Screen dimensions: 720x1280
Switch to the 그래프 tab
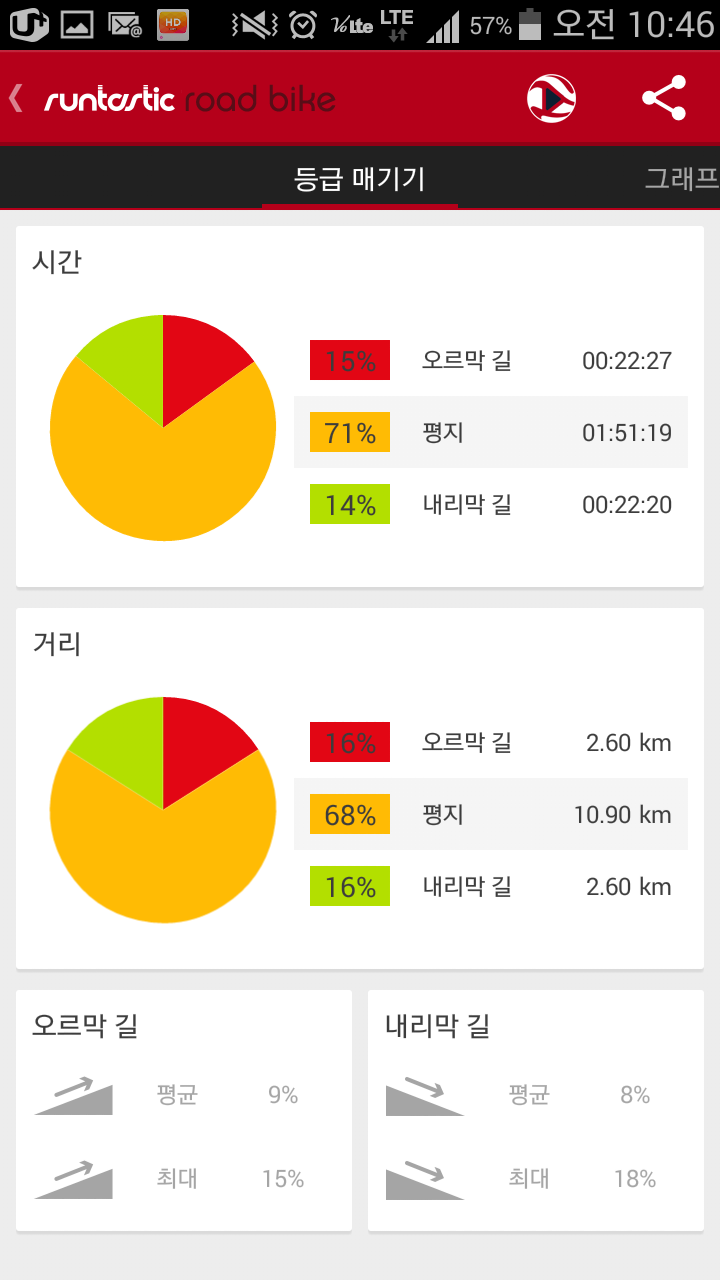point(681,179)
